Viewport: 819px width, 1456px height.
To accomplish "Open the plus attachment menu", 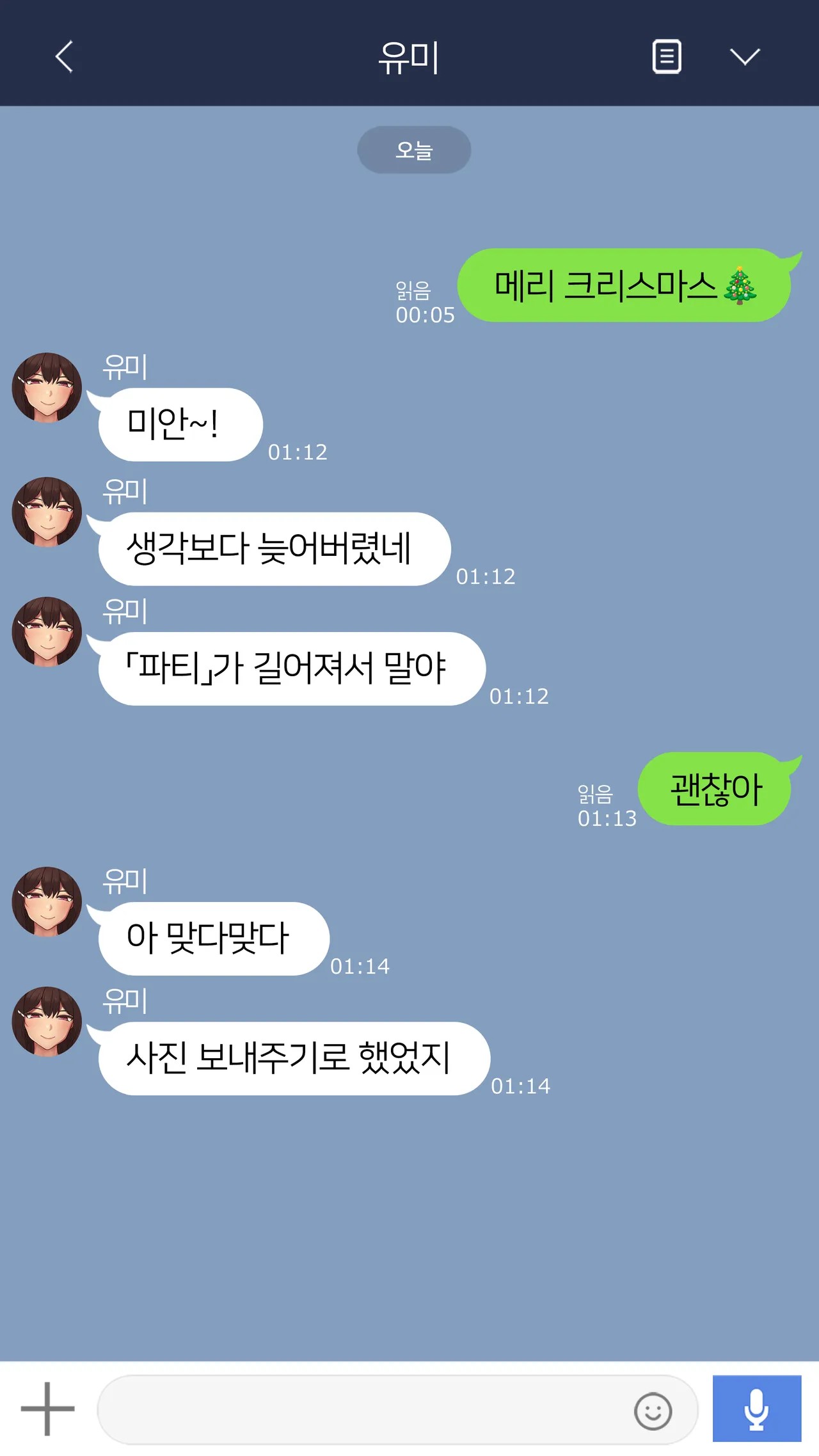I will coord(47,1409).
